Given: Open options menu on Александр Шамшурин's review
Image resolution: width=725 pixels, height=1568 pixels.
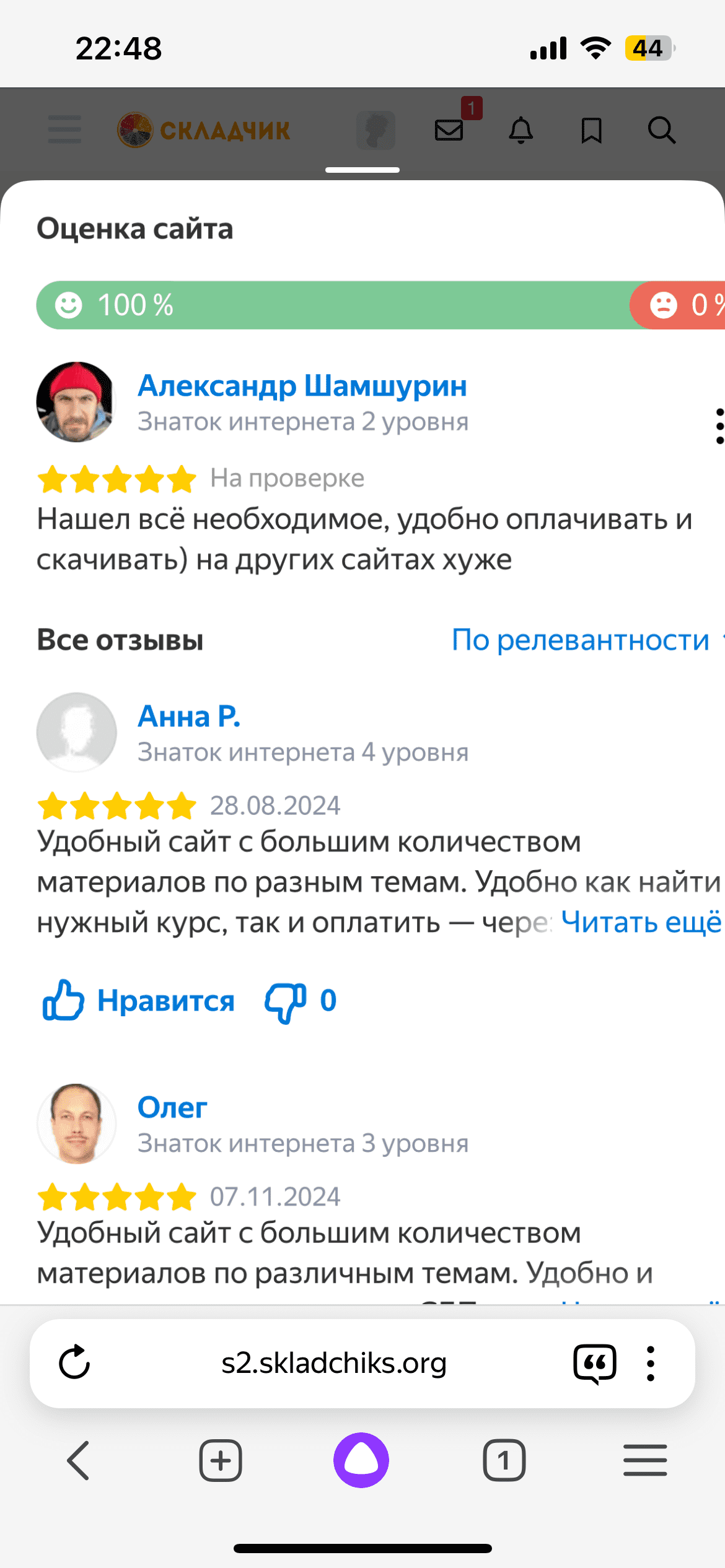Looking at the screenshot, I should click(x=719, y=426).
